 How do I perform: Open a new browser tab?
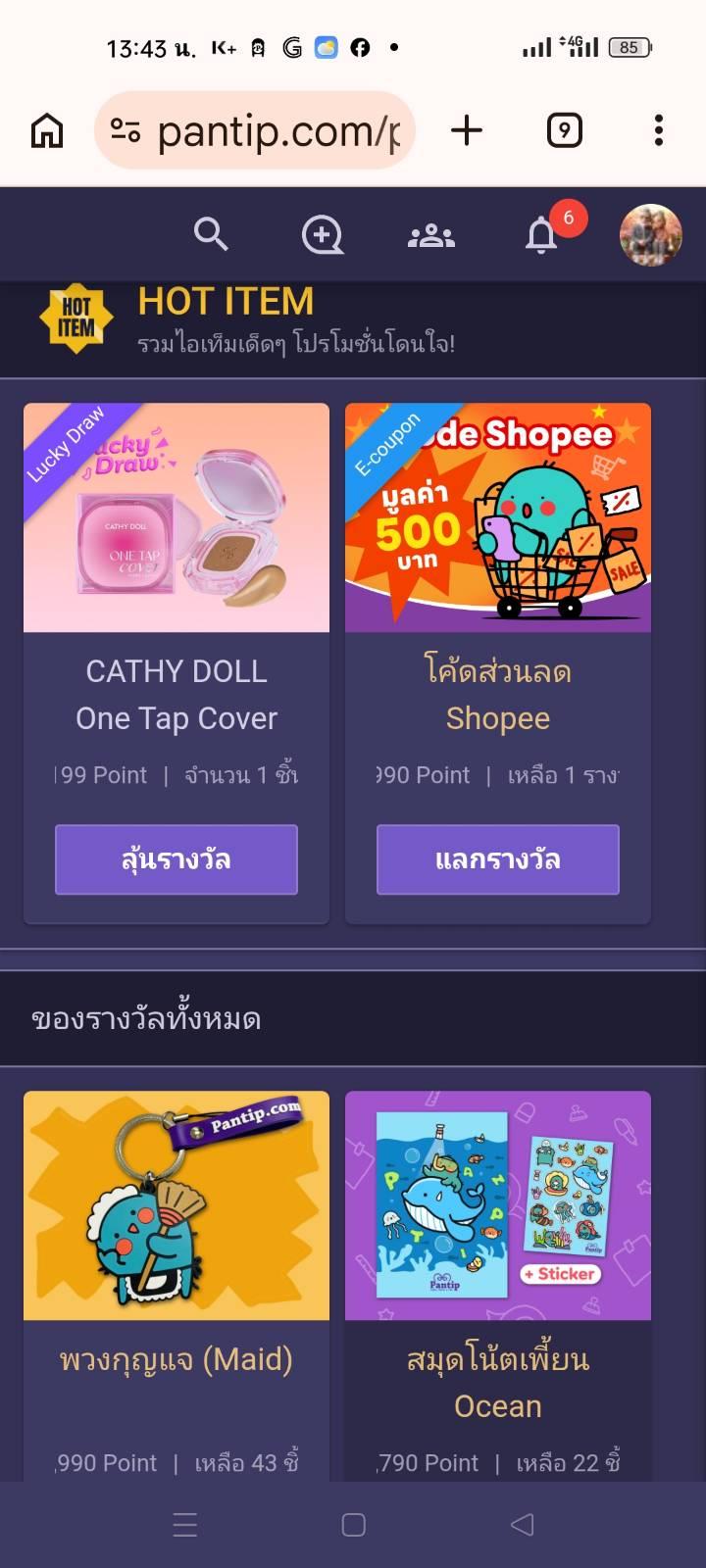click(467, 129)
